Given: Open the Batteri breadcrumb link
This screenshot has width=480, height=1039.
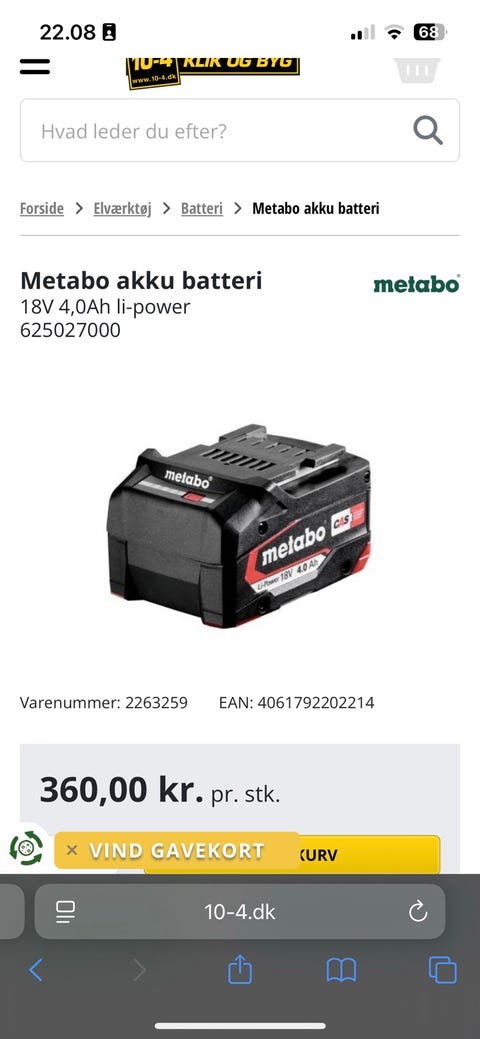Looking at the screenshot, I should 202,209.
